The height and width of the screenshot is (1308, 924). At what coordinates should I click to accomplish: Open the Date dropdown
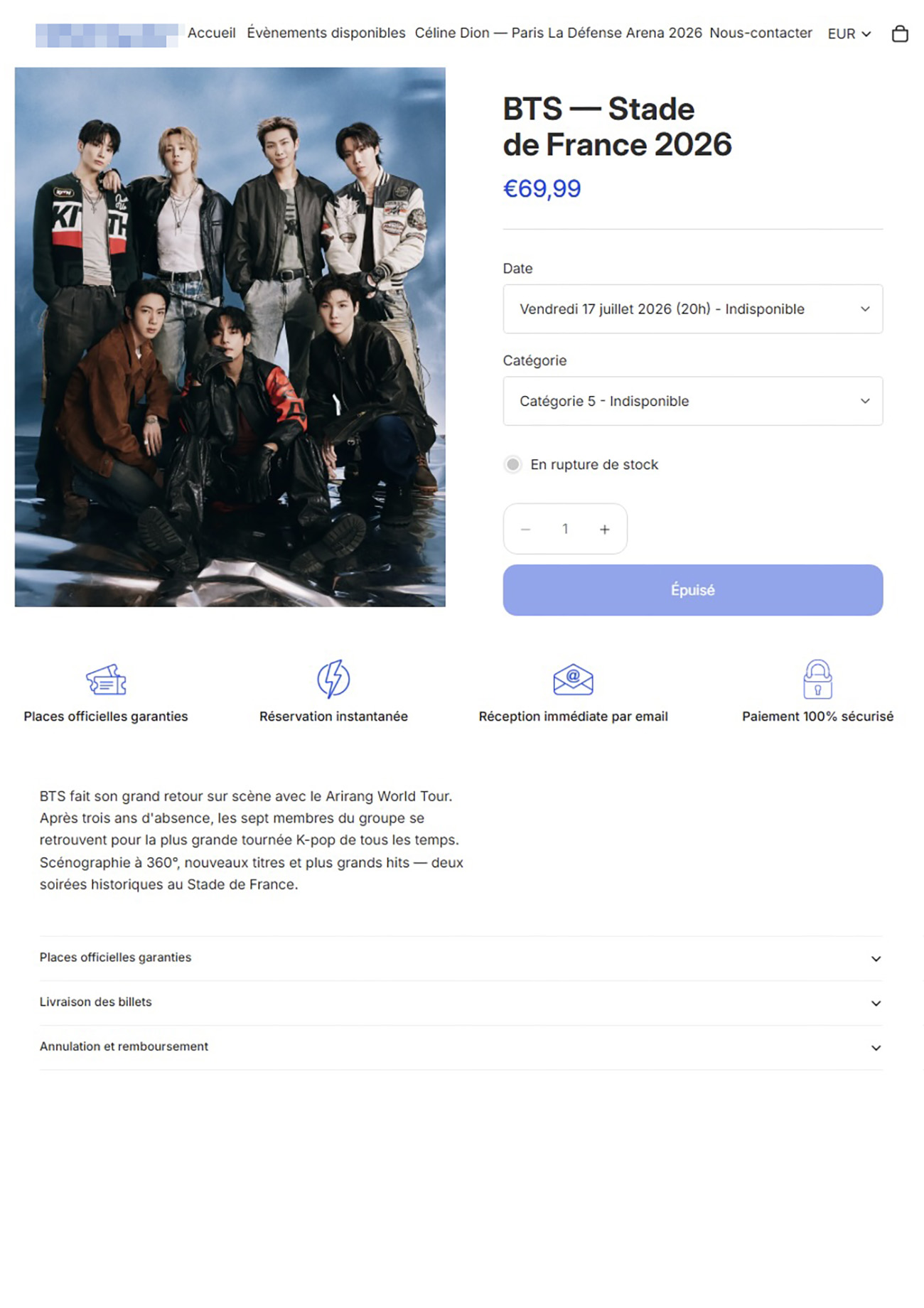click(x=692, y=309)
